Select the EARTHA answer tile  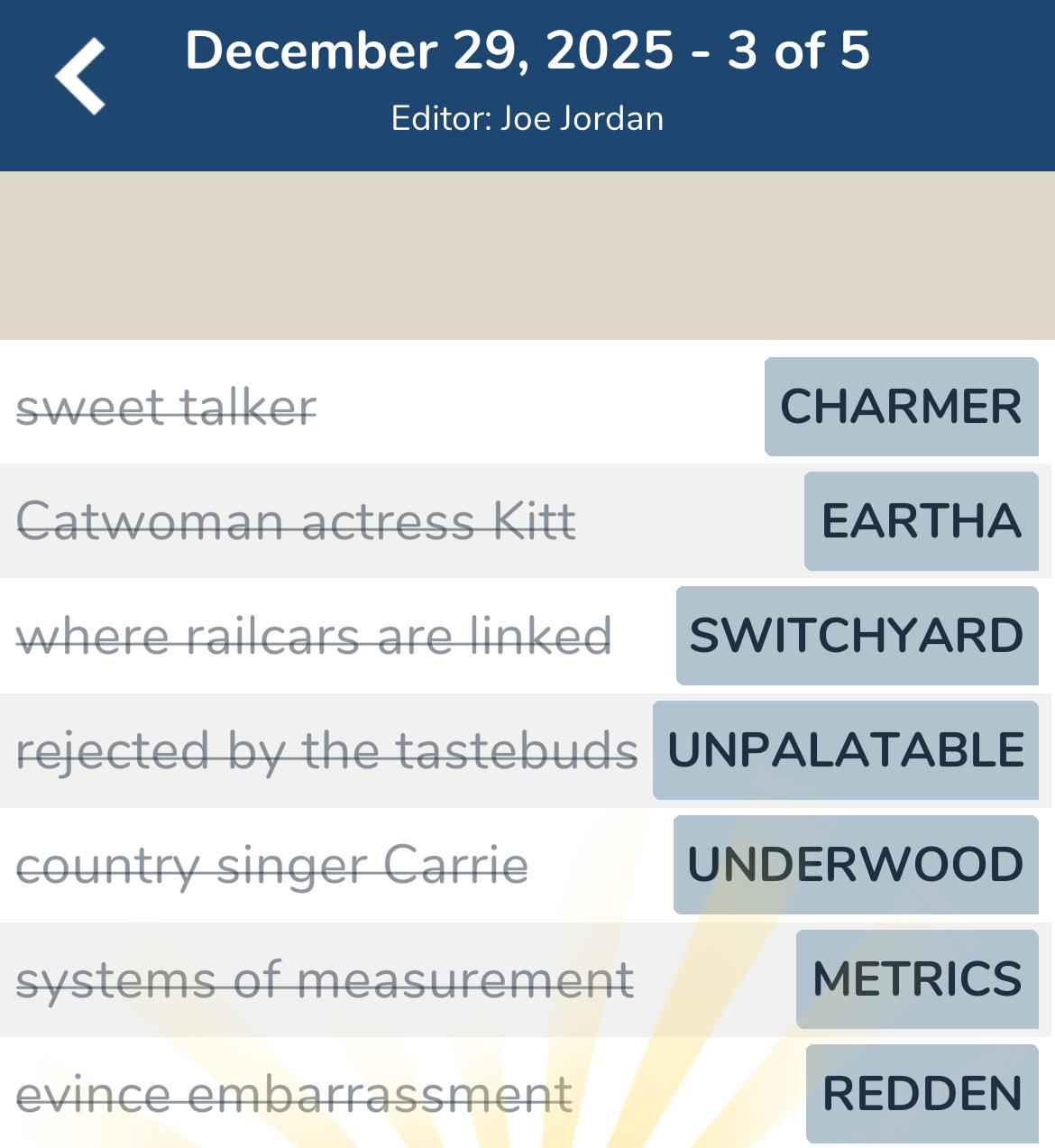[x=921, y=520]
